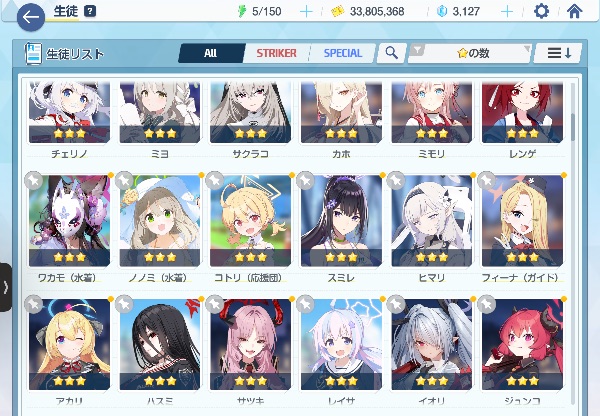Switch to the STRIKER tab
Screen dimensions: 600x416
point(276,53)
